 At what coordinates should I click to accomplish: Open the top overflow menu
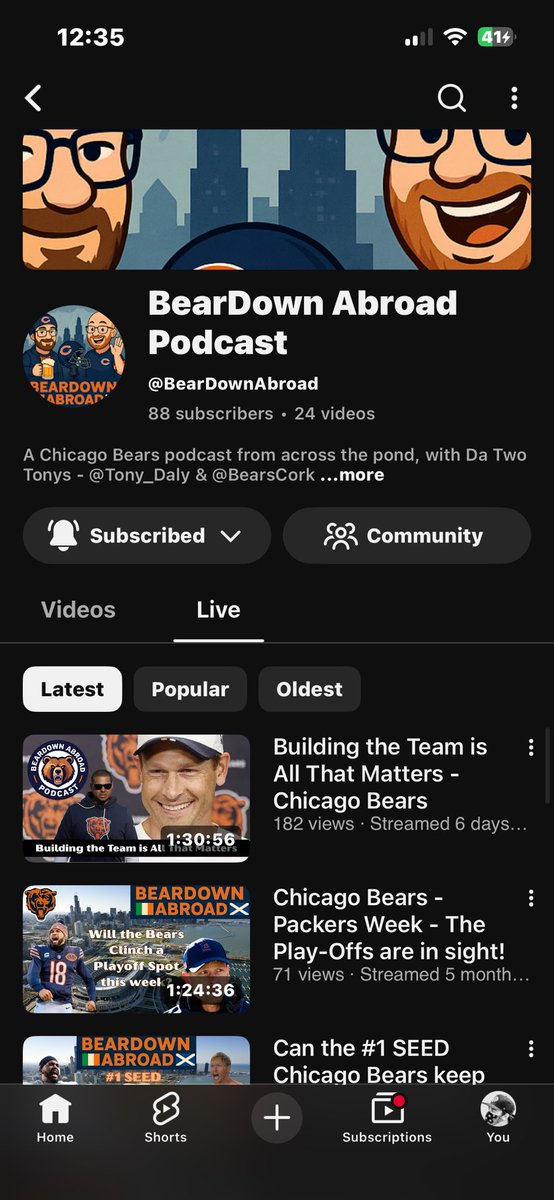pyautogui.click(x=514, y=98)
